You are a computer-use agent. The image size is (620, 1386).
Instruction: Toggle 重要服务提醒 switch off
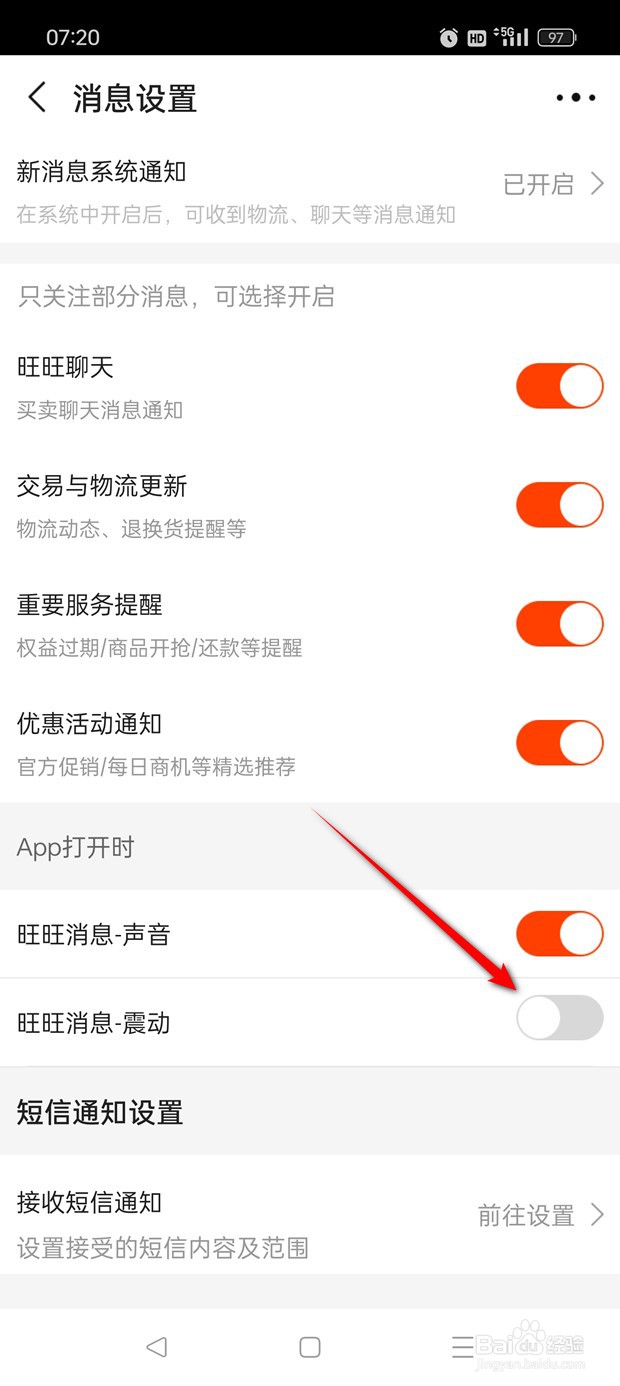[559, 624]
